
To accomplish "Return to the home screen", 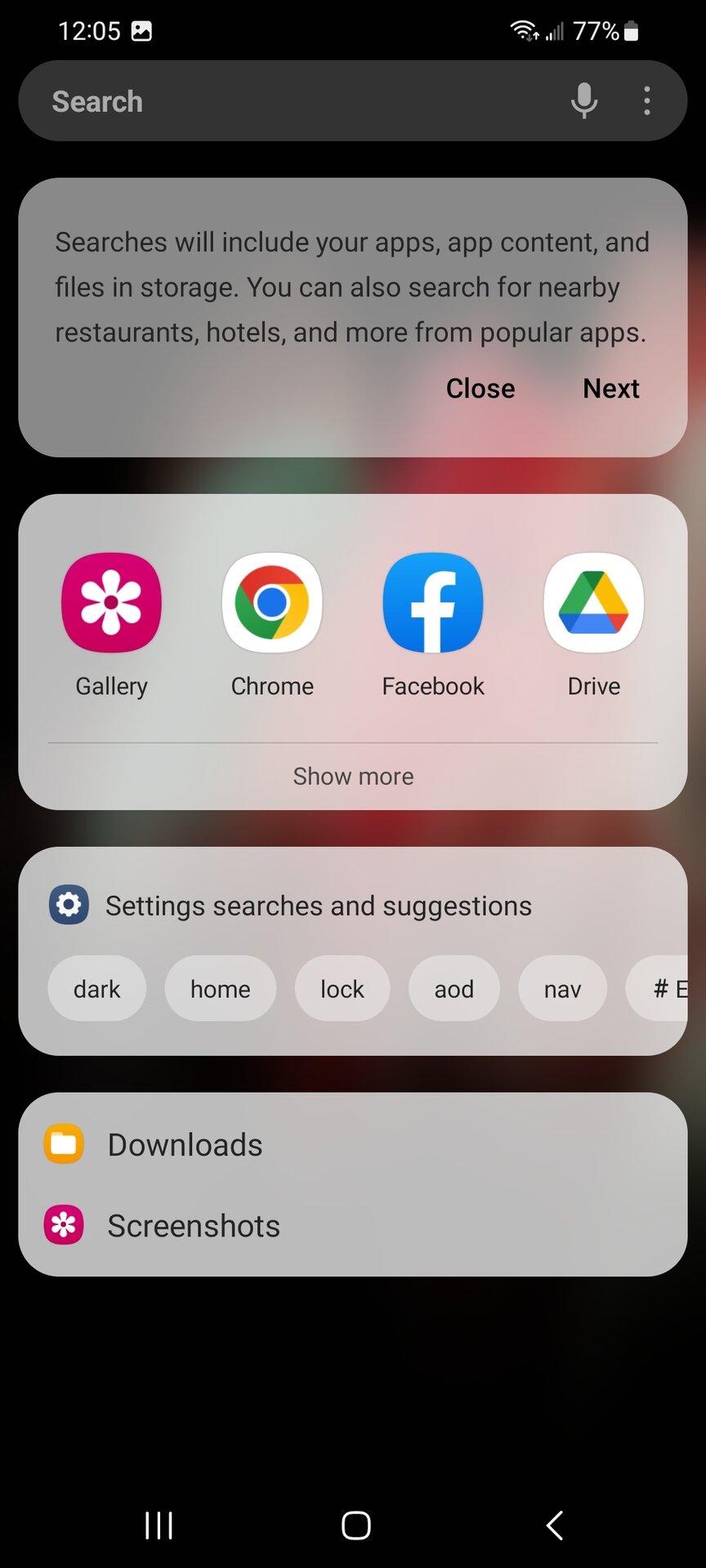I will pyautogui.click(x=355, y=1525).
